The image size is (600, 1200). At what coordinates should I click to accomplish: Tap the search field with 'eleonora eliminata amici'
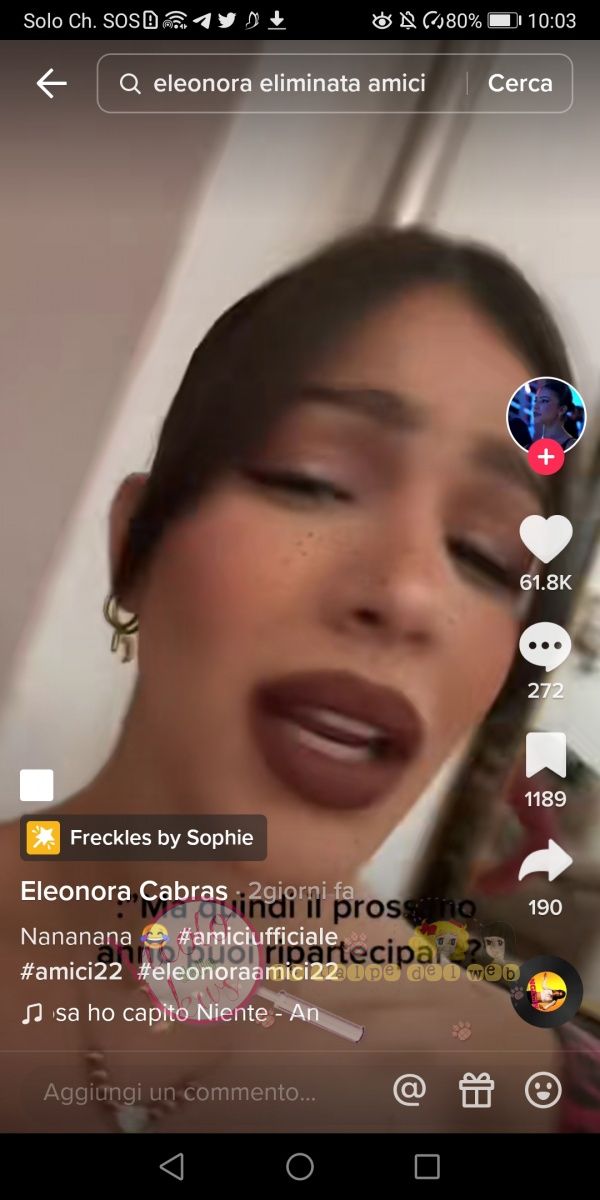click(290, 84)
